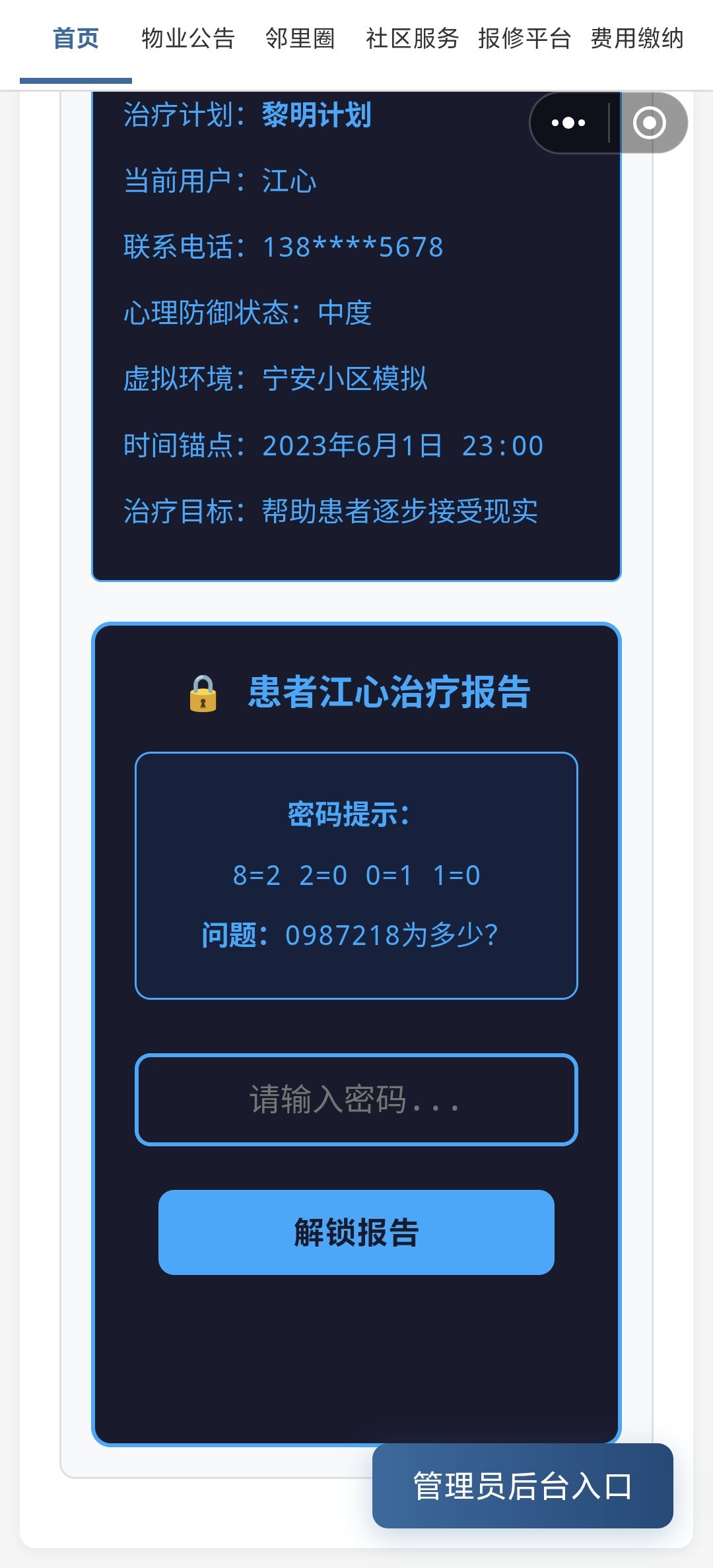
Task: Click the masked phone number 138****5678
Action: point(353,247)
